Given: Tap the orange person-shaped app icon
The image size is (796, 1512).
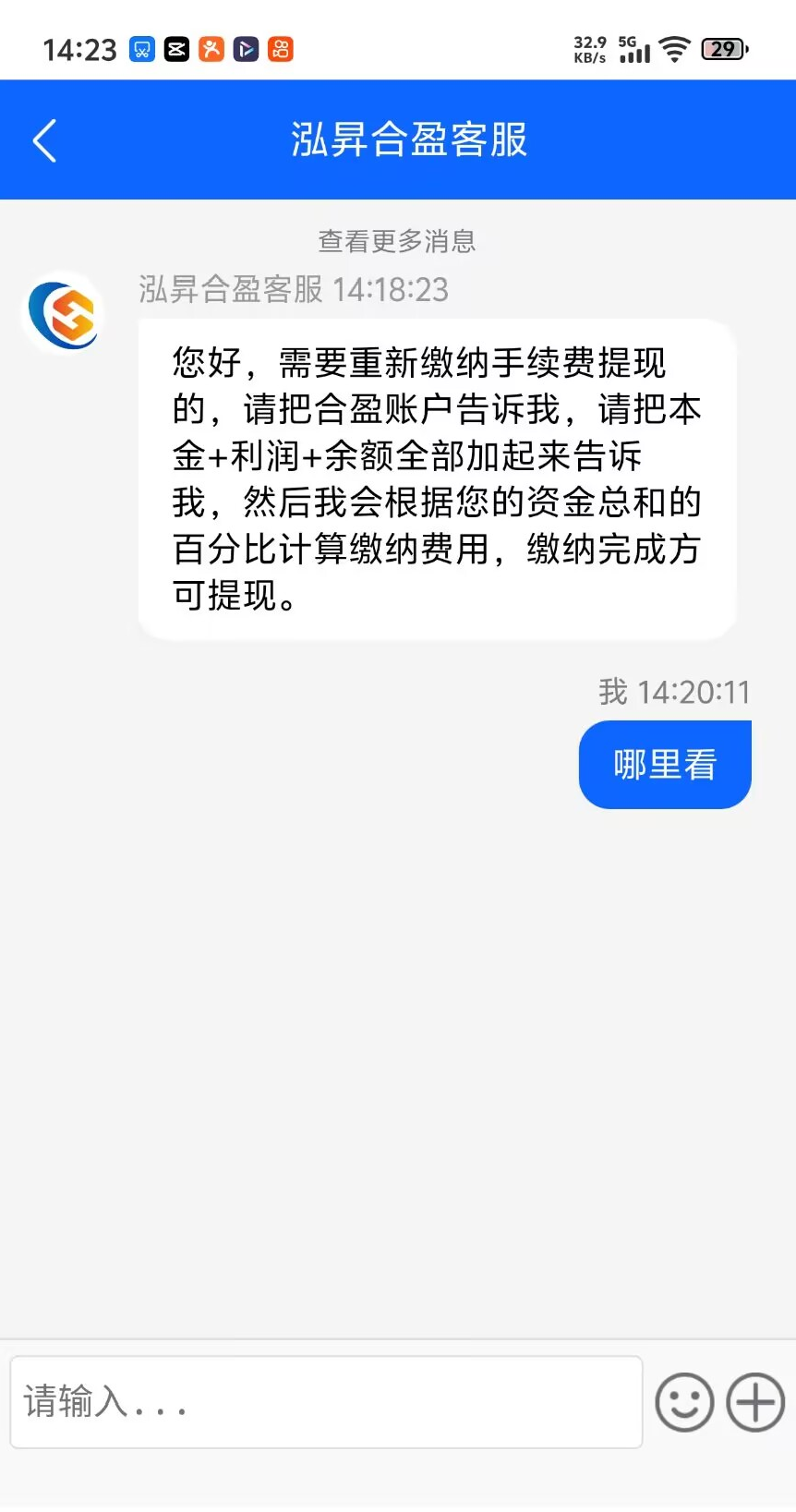Looking at the screenshot, I should tap(211, 50).
